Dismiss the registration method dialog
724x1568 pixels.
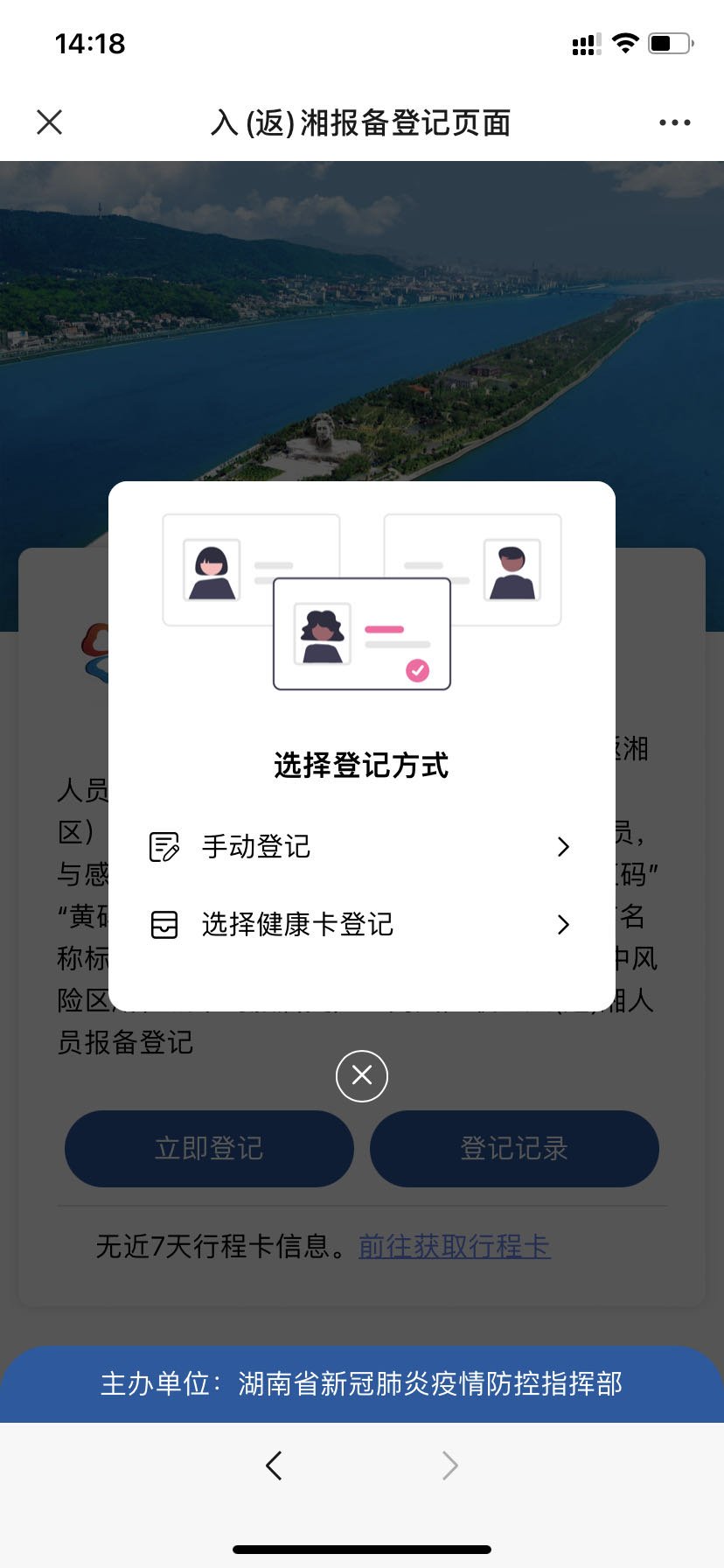pyautogui.click(x=362, y=1075)
